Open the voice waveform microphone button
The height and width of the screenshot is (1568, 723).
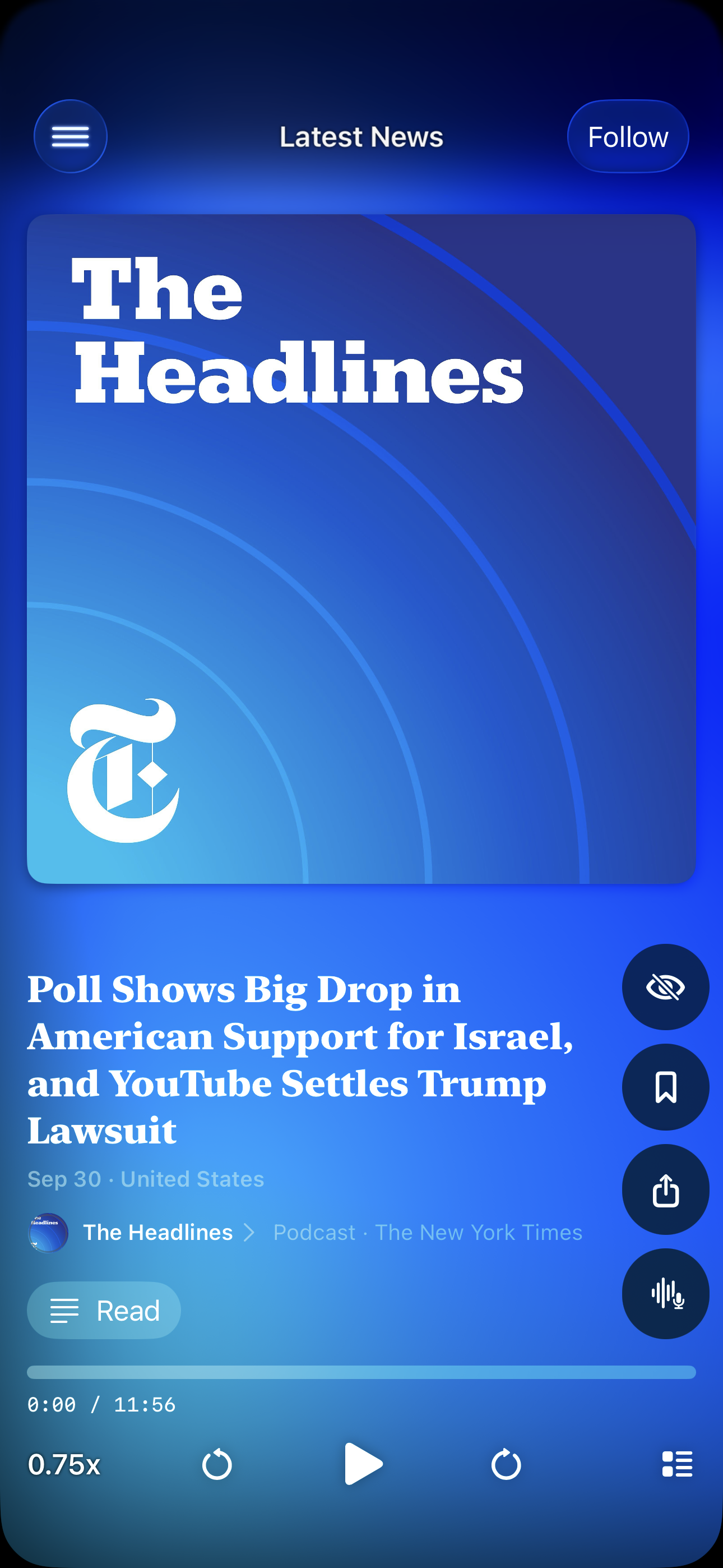point(665,1293)
